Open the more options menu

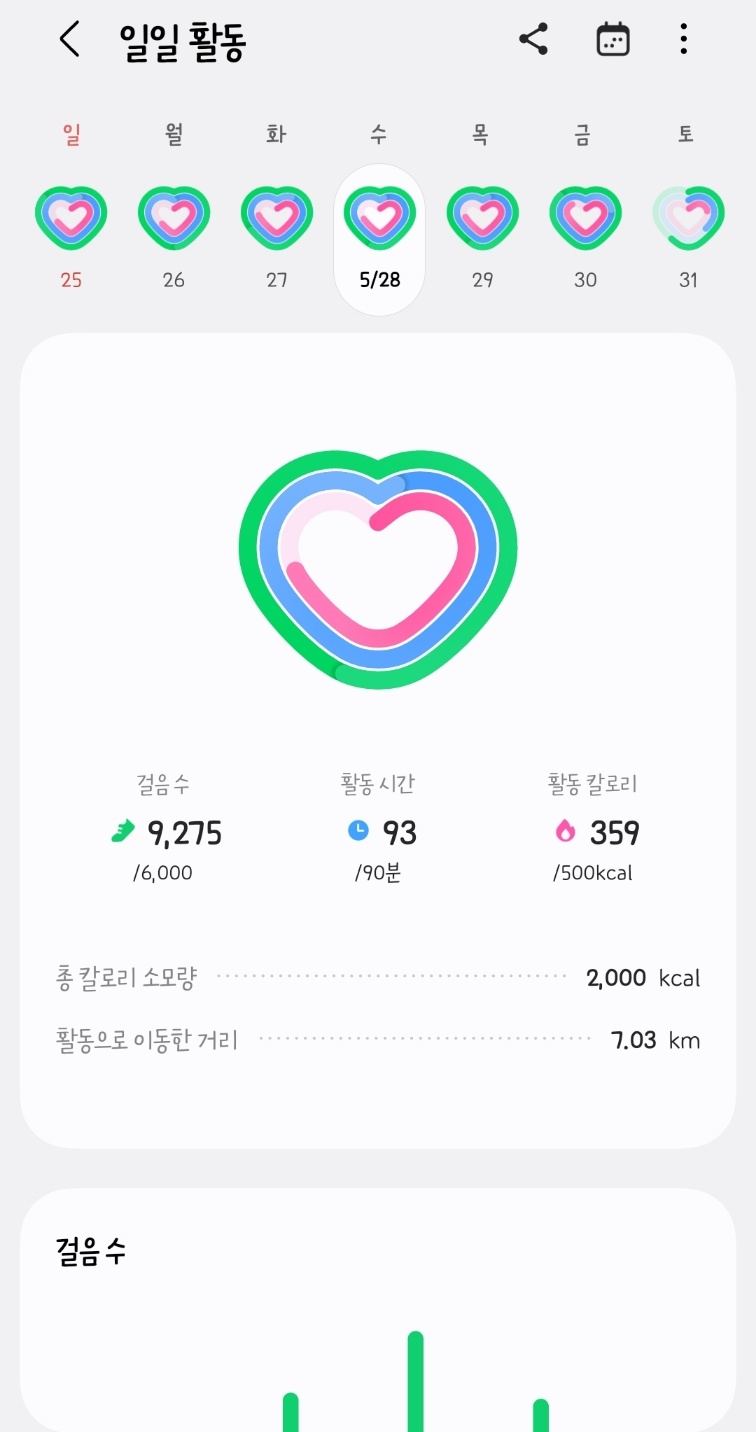point(684,40)
